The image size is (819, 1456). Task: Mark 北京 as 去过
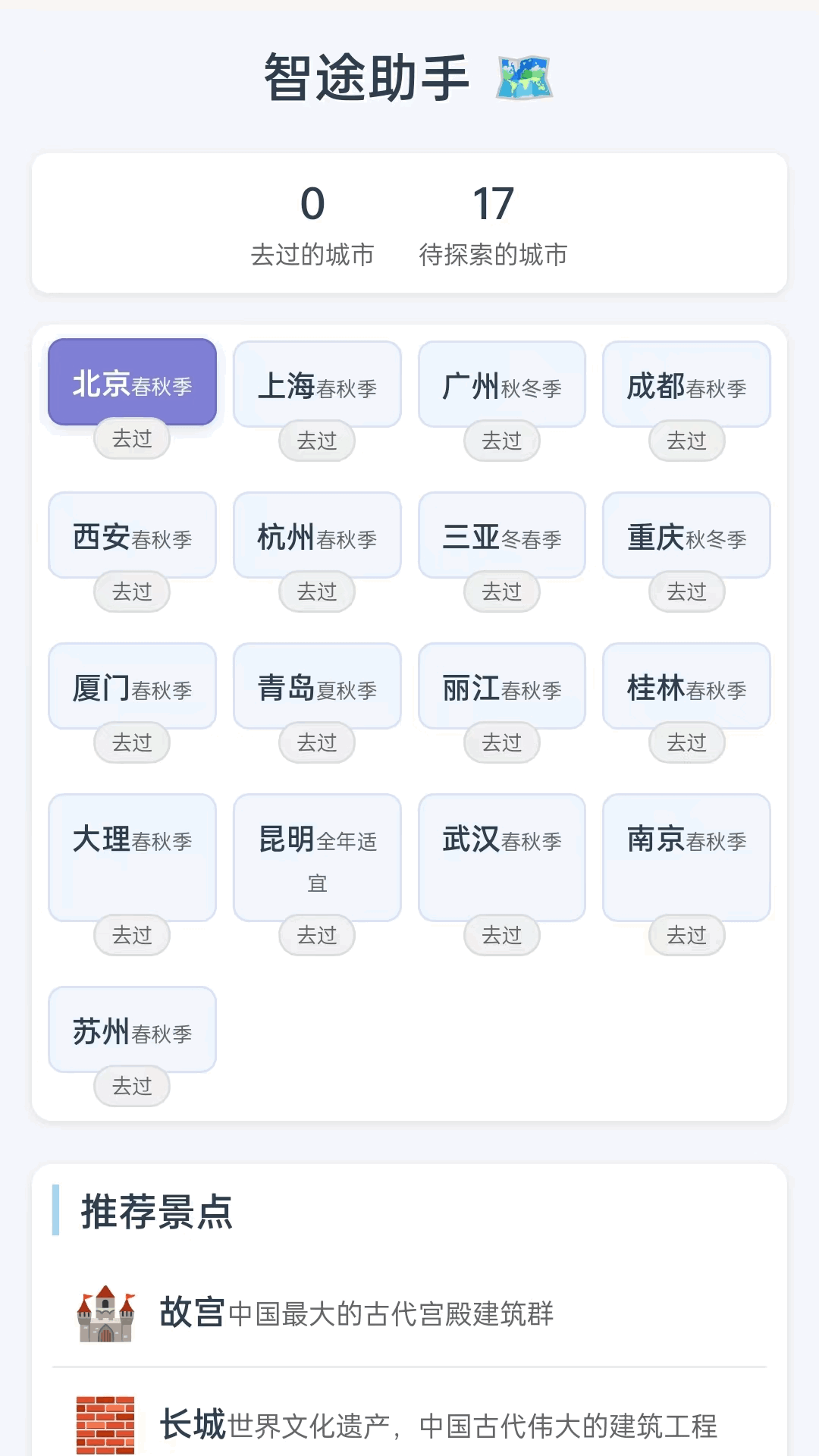click(x=131, y=438)
